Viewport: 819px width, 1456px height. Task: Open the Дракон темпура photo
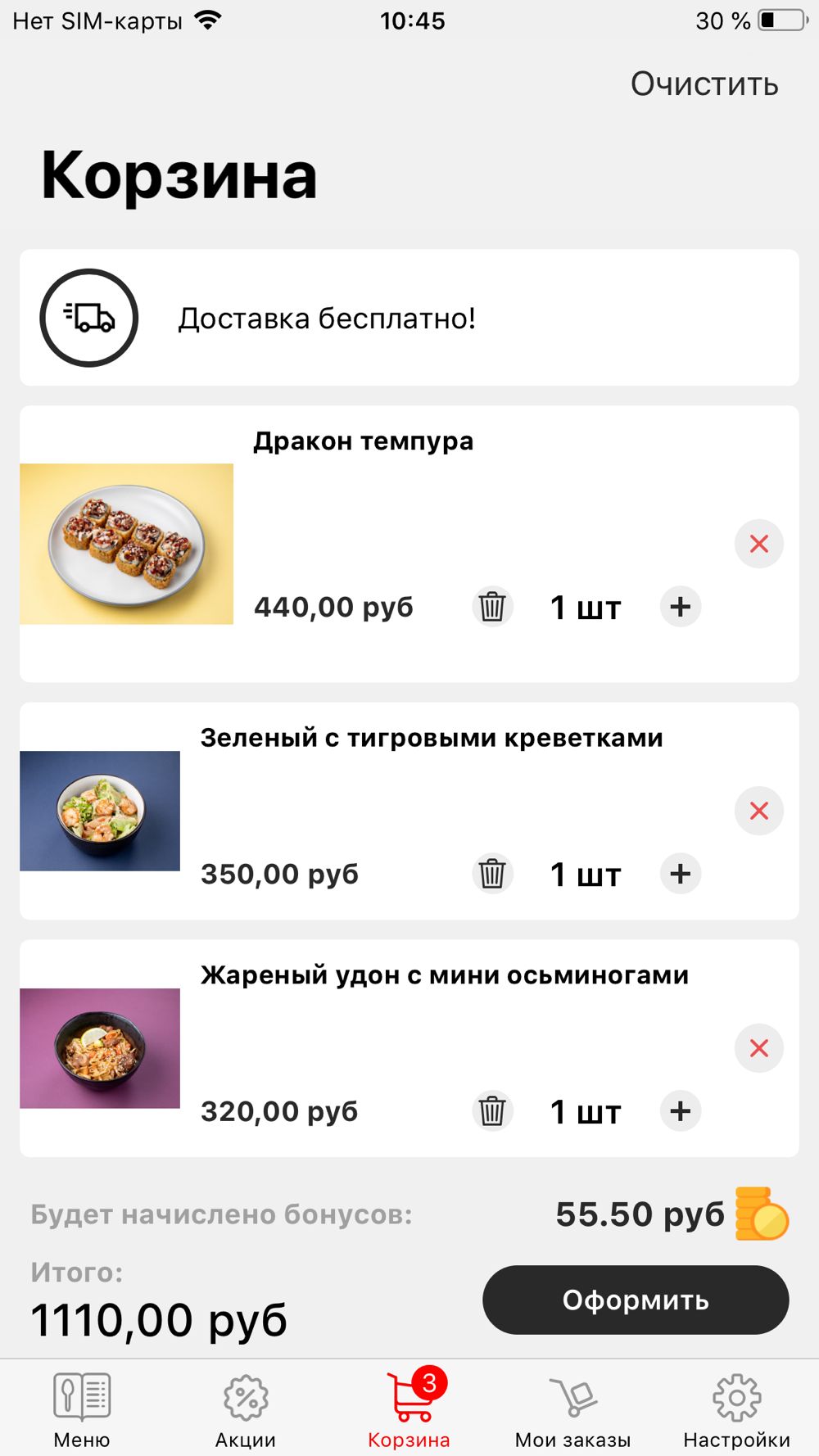(x=126, y=544)
